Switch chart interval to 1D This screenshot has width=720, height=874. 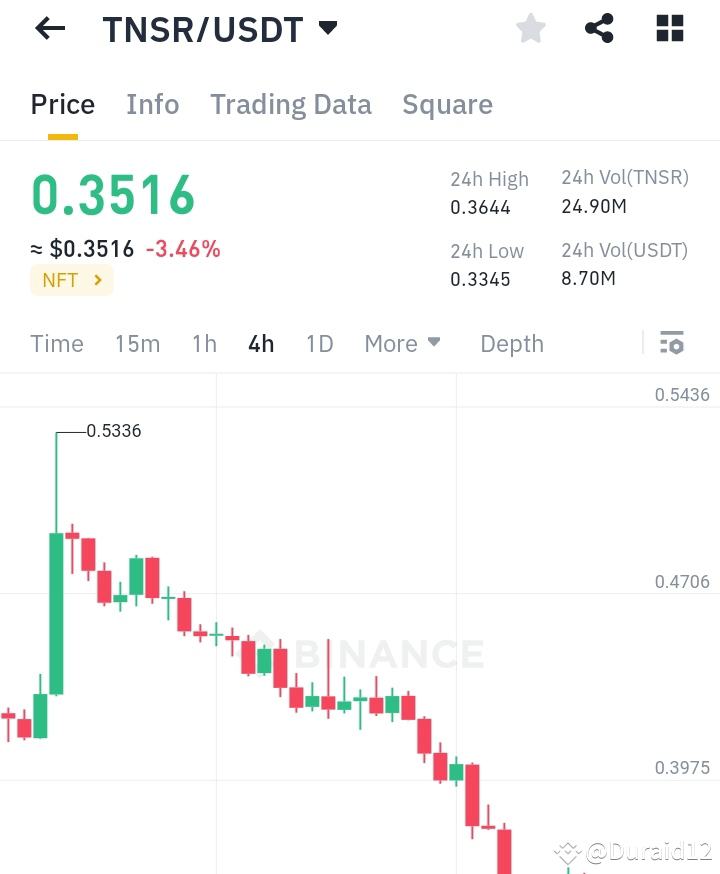tap(319, 343)
